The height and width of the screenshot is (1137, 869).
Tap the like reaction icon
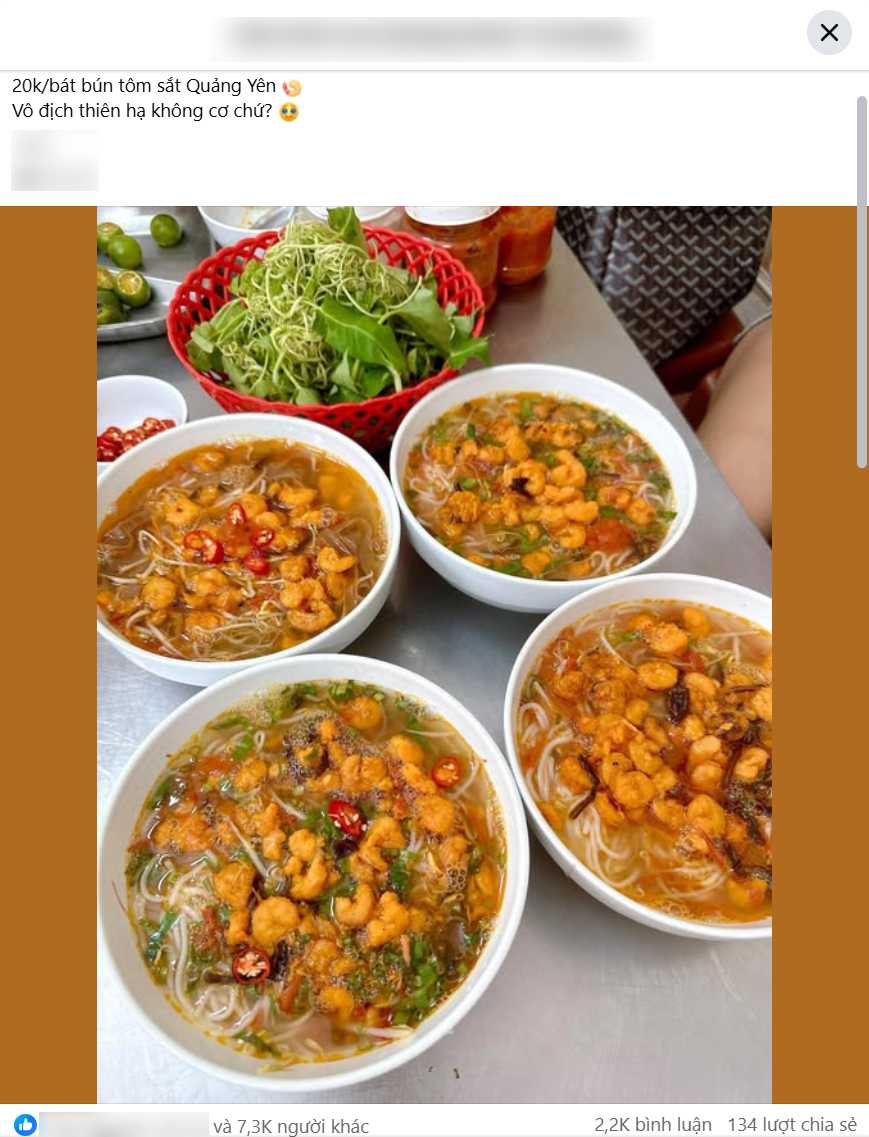[x=25, y=1125]
